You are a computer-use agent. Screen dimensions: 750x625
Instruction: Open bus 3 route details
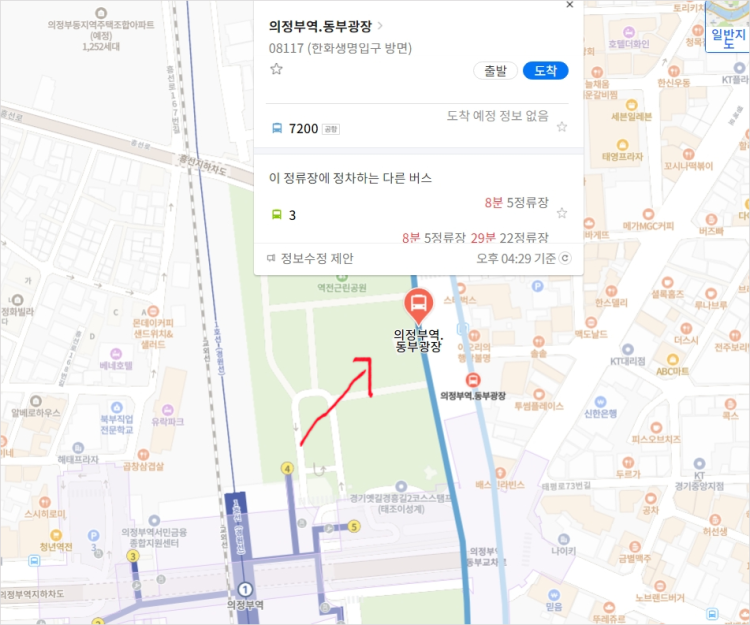click(292, 215)
